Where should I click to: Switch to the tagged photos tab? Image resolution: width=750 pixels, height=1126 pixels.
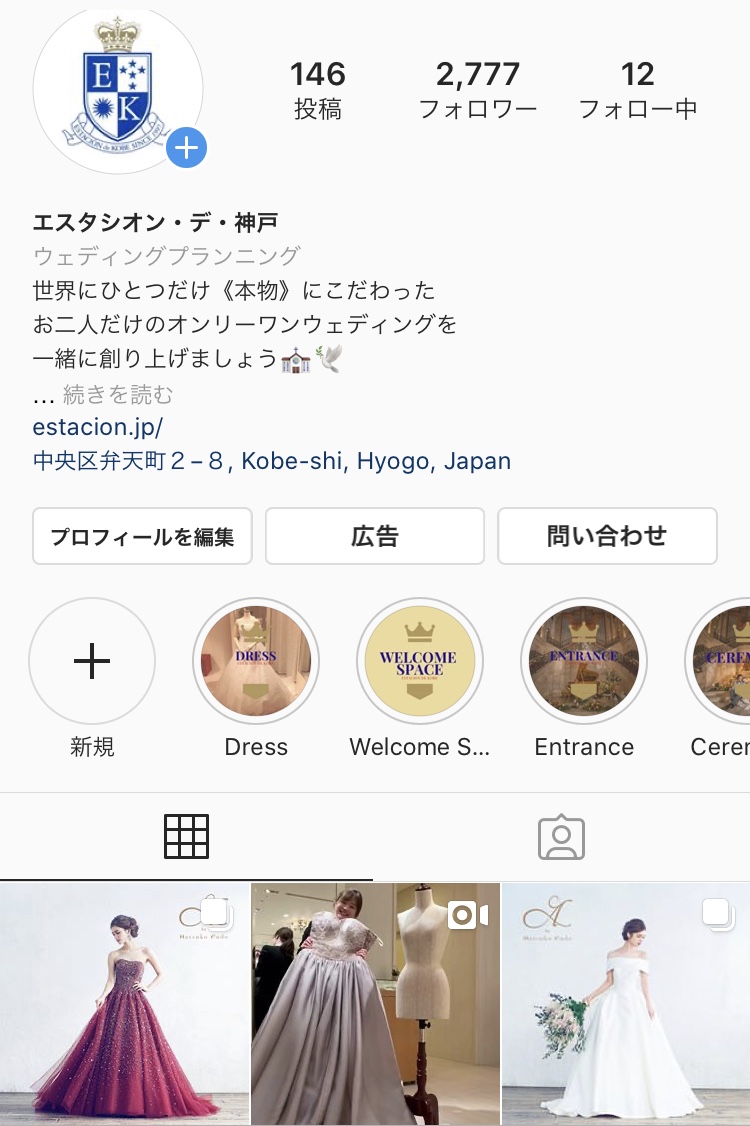pyautogui.click(x=561, y=837)
